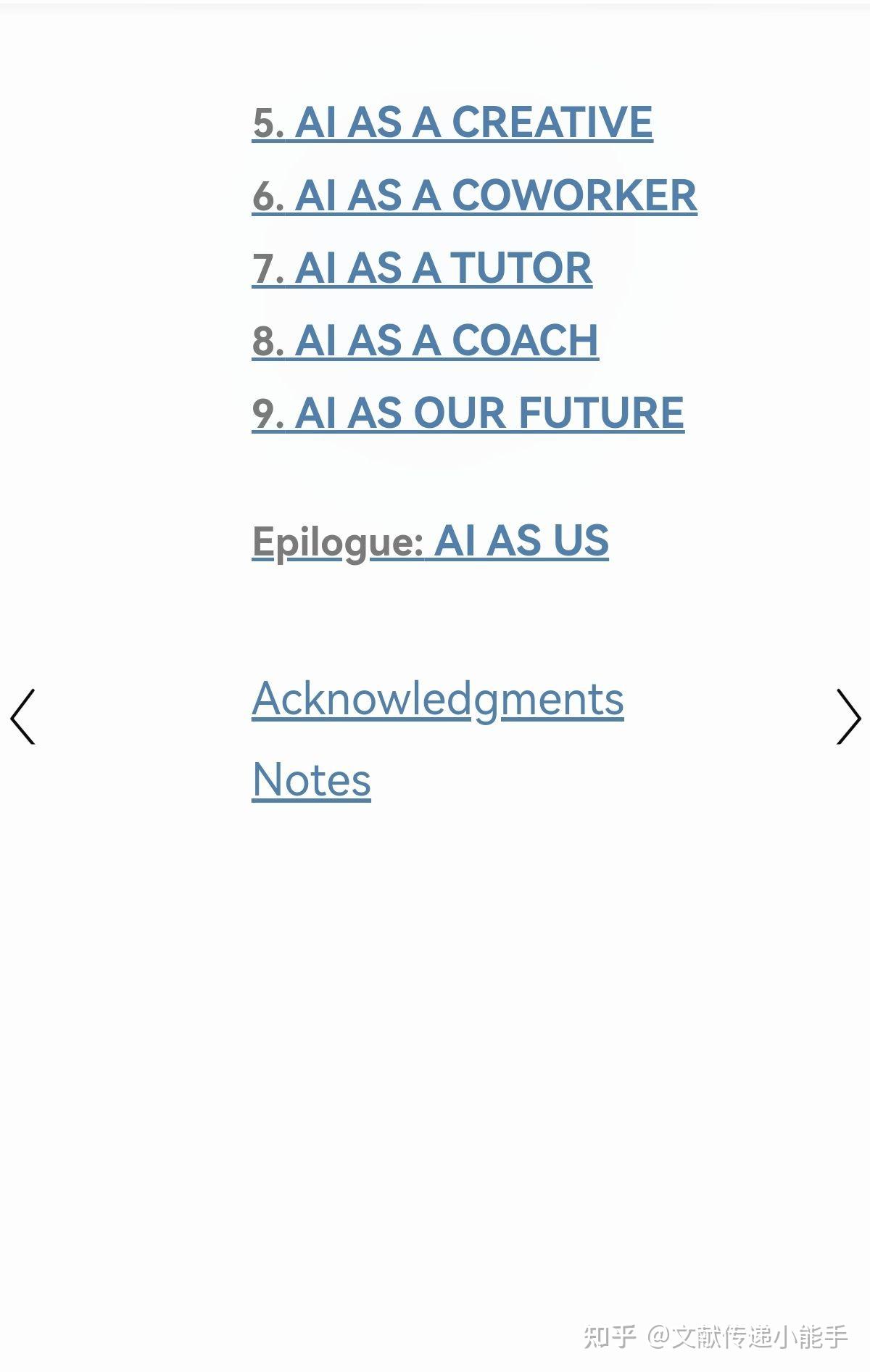
Task: Go to chapter 8 AI AS A COACH
Action: [425, 341]
